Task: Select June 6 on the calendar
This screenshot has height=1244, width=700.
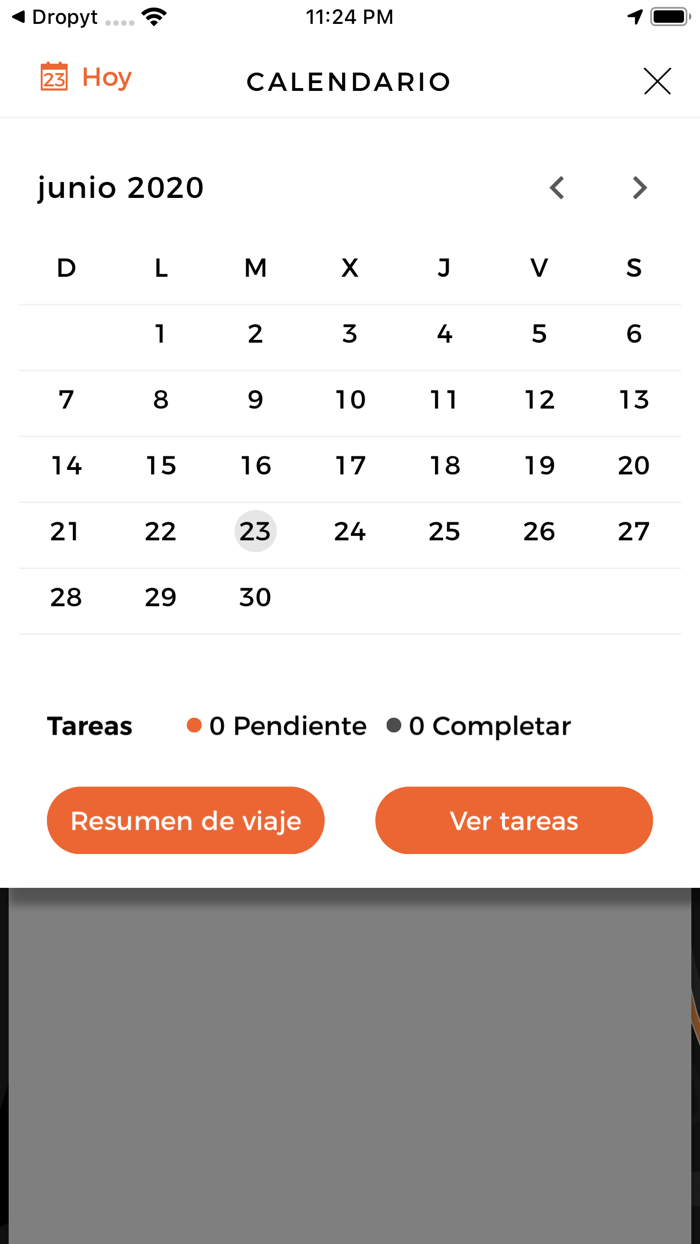Action: [634, 334]
